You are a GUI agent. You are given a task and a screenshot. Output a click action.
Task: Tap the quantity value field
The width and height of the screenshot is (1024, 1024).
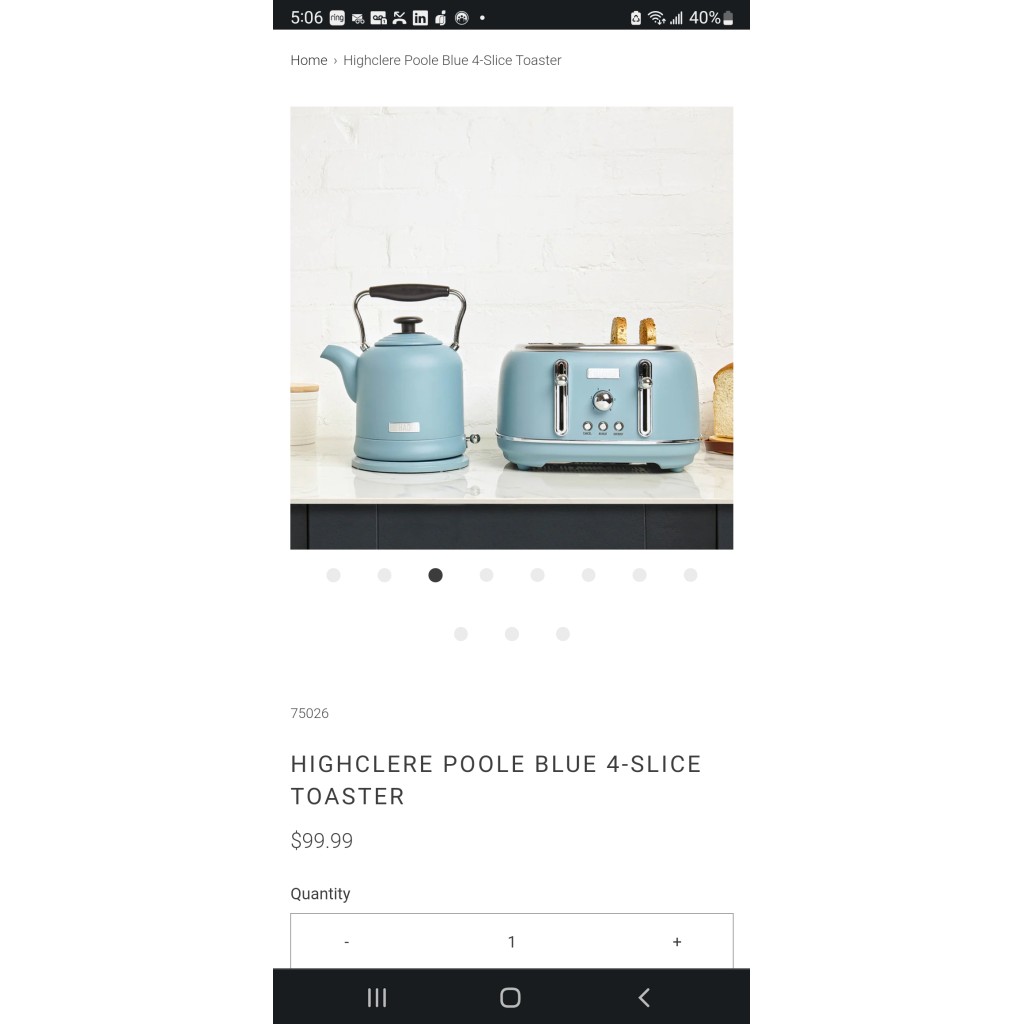pos(511,941)
